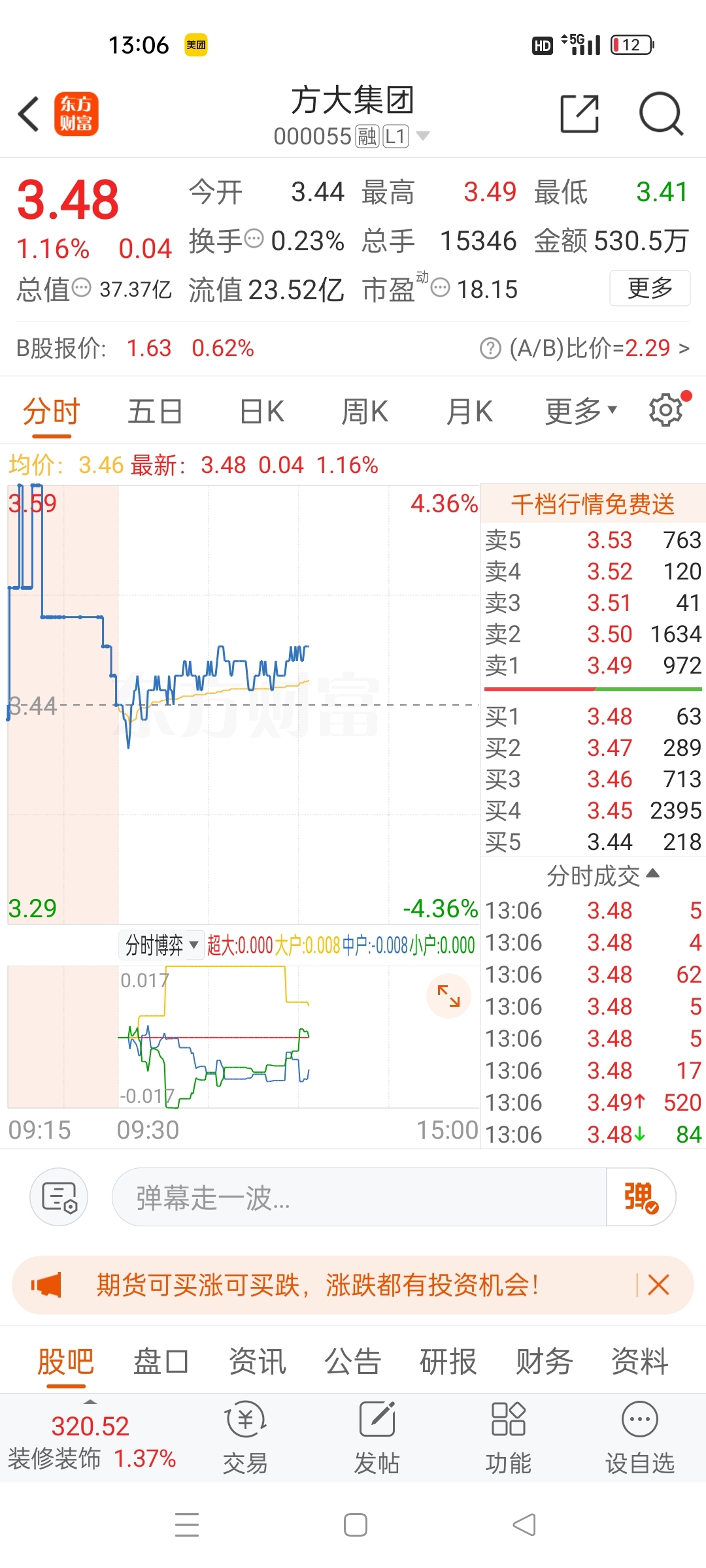Screen dimensions: 706x1568
Task: Tap the 交易 trading icon at bottom
Action: point(245,1437)
